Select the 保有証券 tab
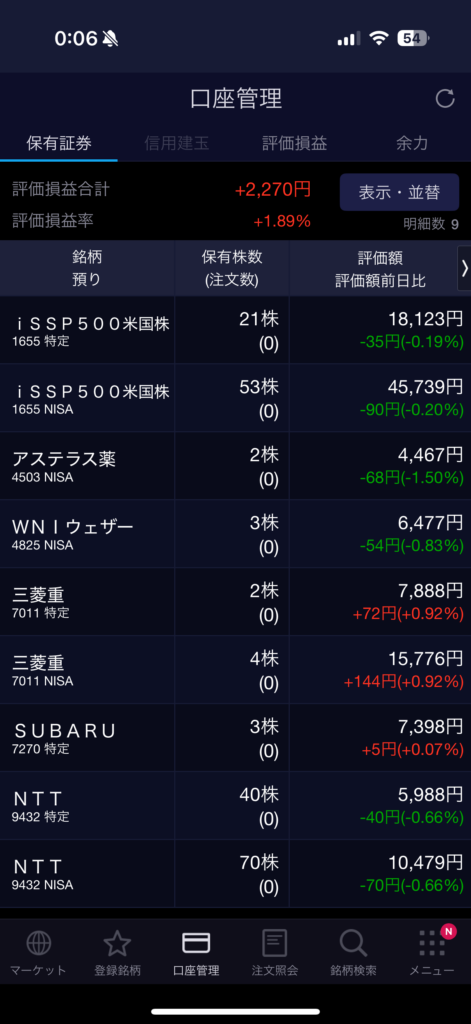This screenshot has height=1024, width=471. pyautogui.click(x=59, y=143)
